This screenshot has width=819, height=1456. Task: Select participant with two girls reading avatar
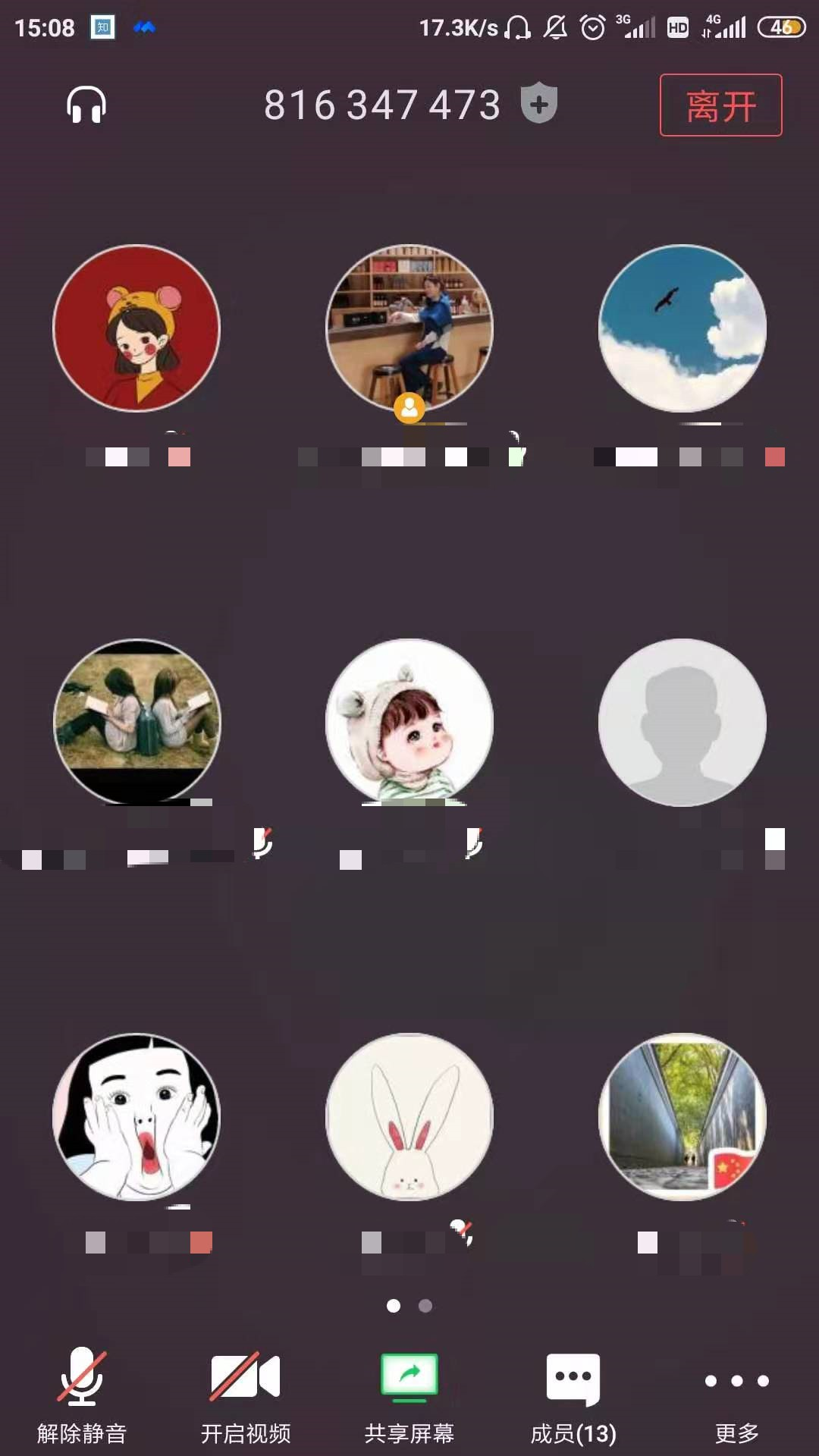[136, 722]
